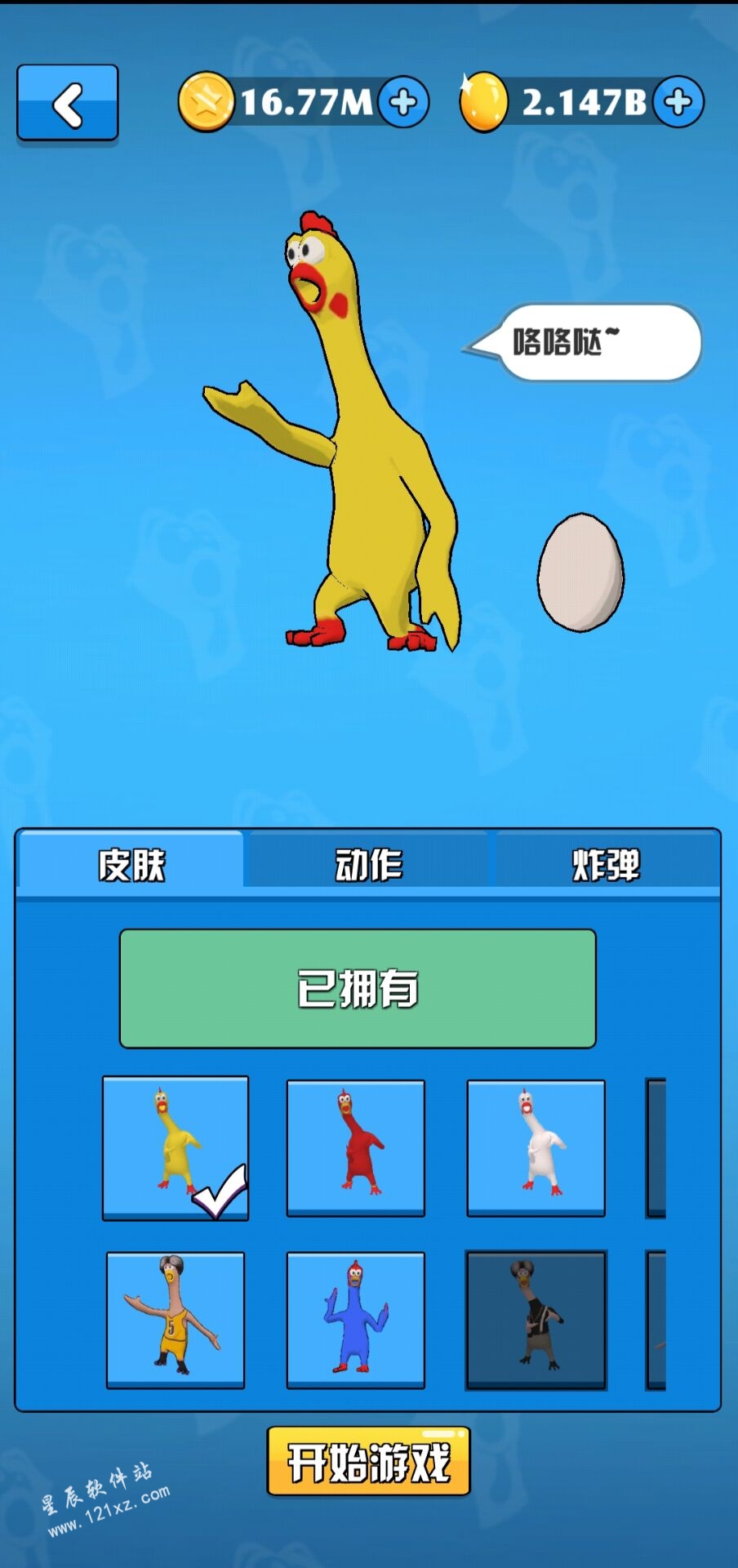738x1568 pixels.
Task: Add more star coins with plus
Action: pos(403,102)
